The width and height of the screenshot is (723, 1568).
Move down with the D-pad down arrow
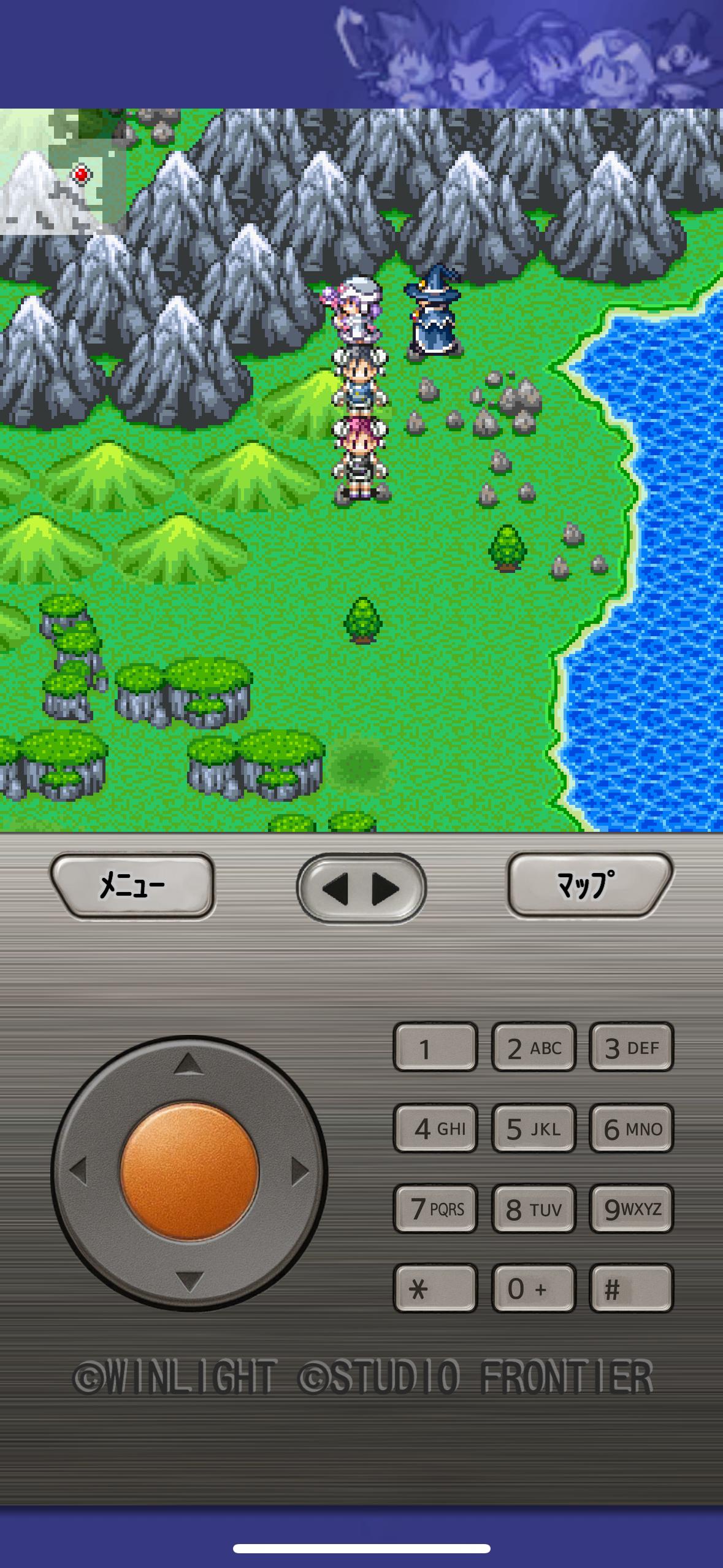pyautogui.click(x=189, y=1280)
